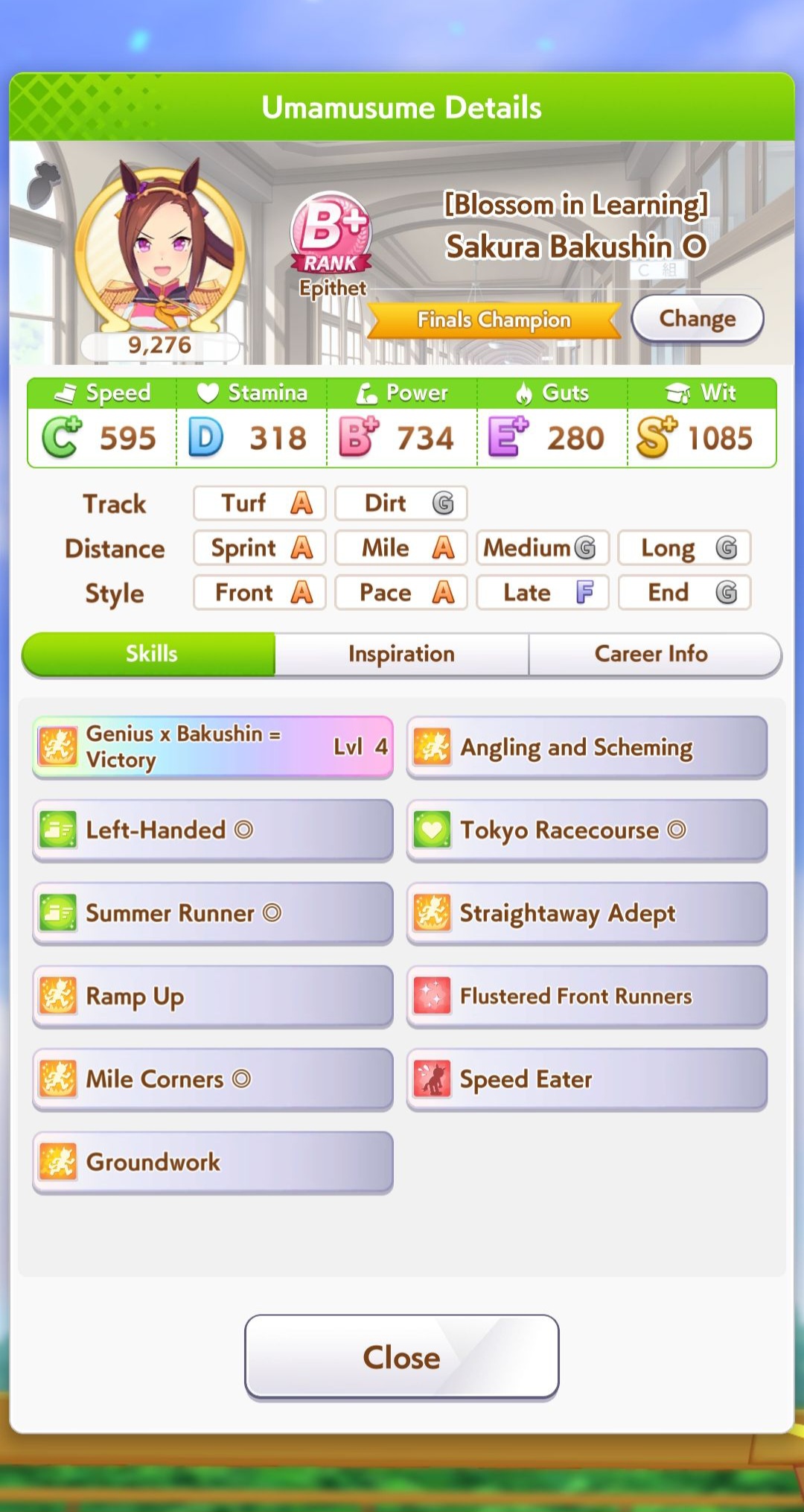804x1512 pixels.
Task: Open the Flustered Front Runners skill
Action: (x=587, y=997)
